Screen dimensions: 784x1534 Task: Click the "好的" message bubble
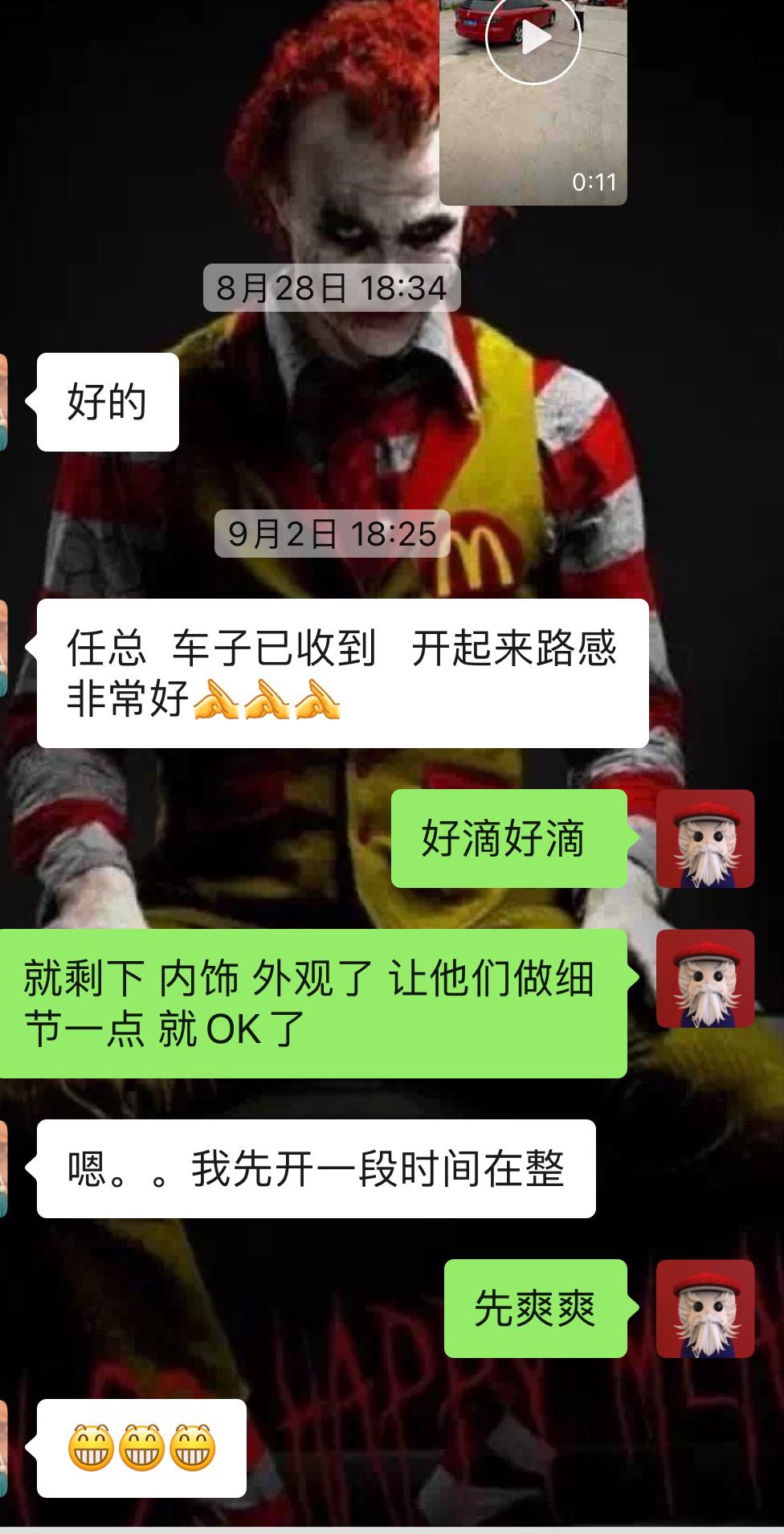click(x=105, y=399)
